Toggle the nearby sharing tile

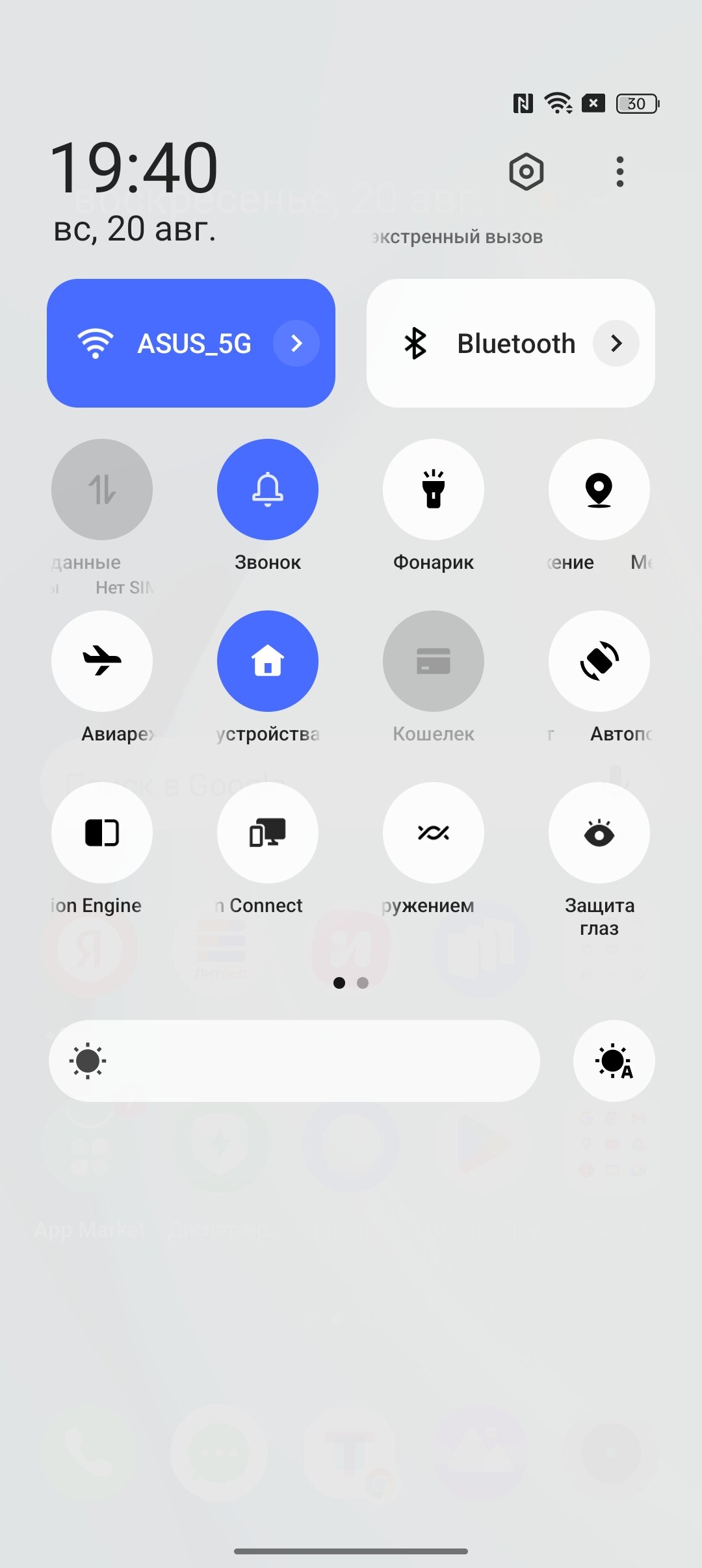point(434,833)
